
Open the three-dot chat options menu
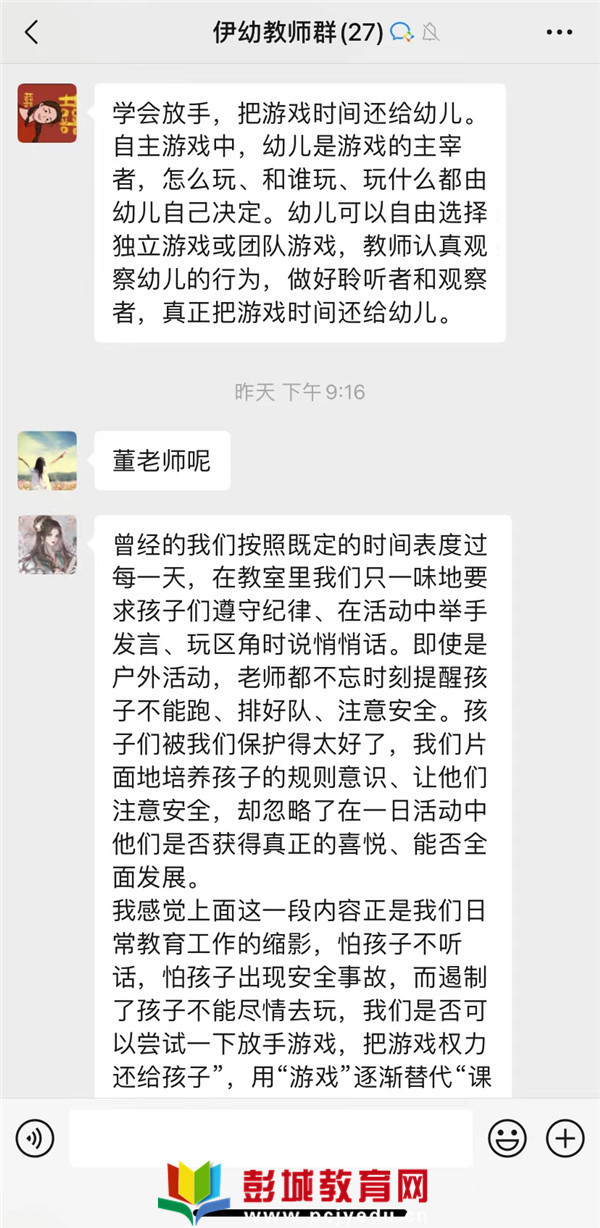pos(560,32)
